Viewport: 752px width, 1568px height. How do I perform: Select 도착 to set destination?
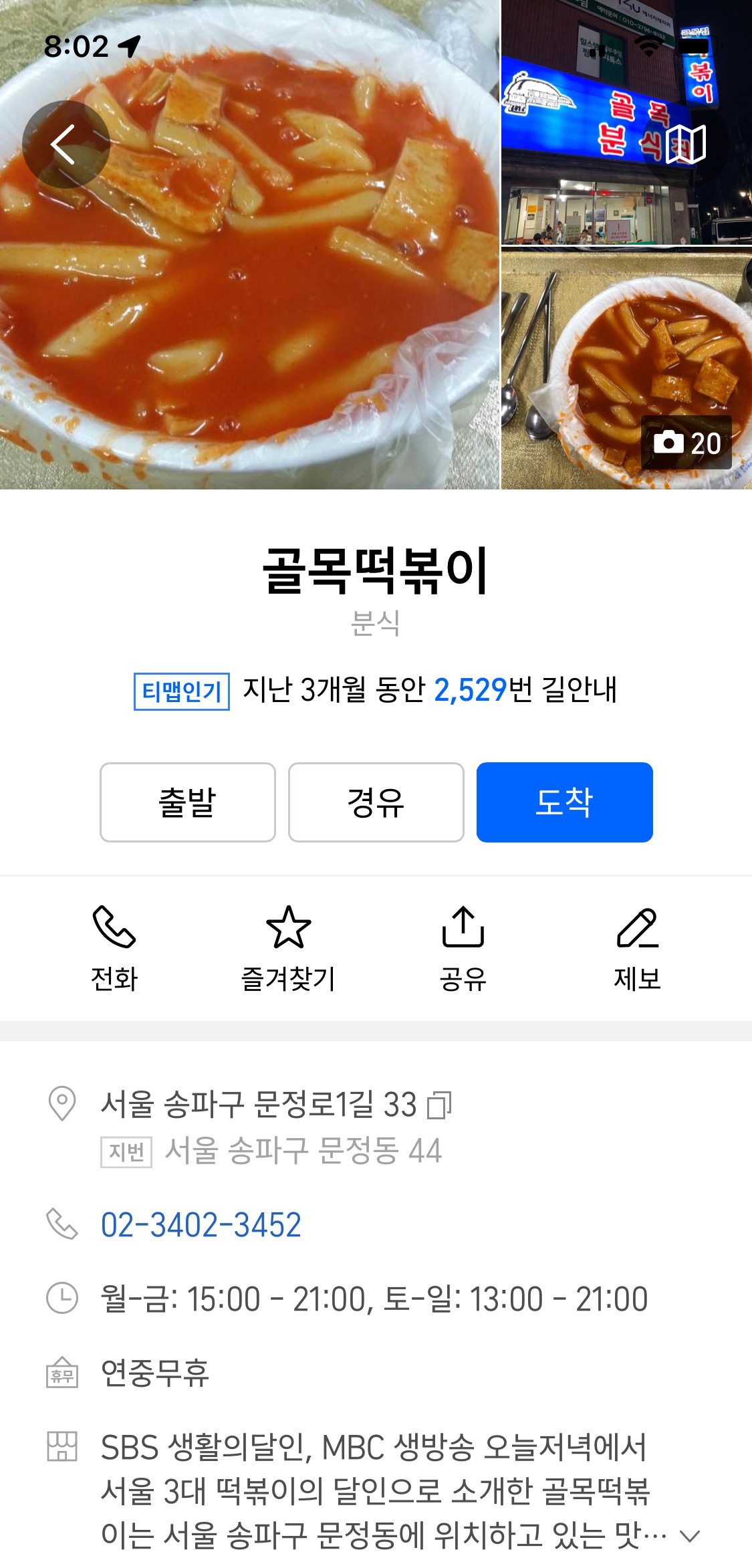tap(564, 802)
